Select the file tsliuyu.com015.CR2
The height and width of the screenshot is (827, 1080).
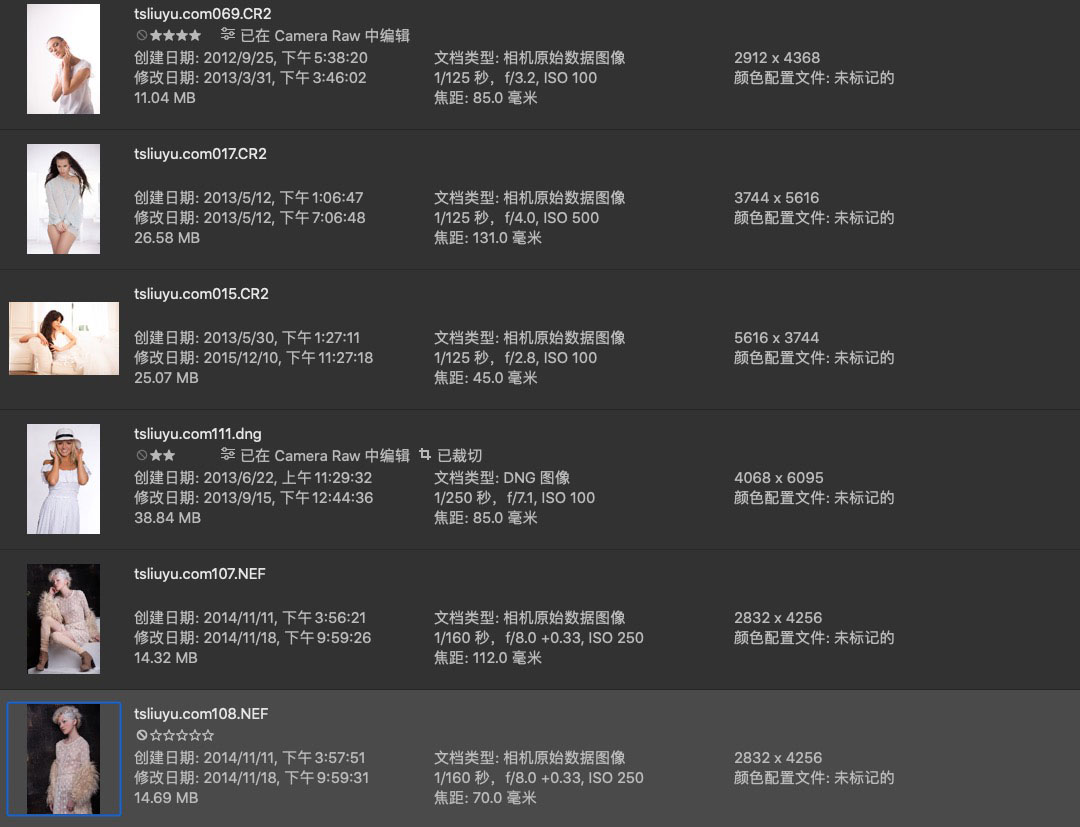tap(200, 294)
